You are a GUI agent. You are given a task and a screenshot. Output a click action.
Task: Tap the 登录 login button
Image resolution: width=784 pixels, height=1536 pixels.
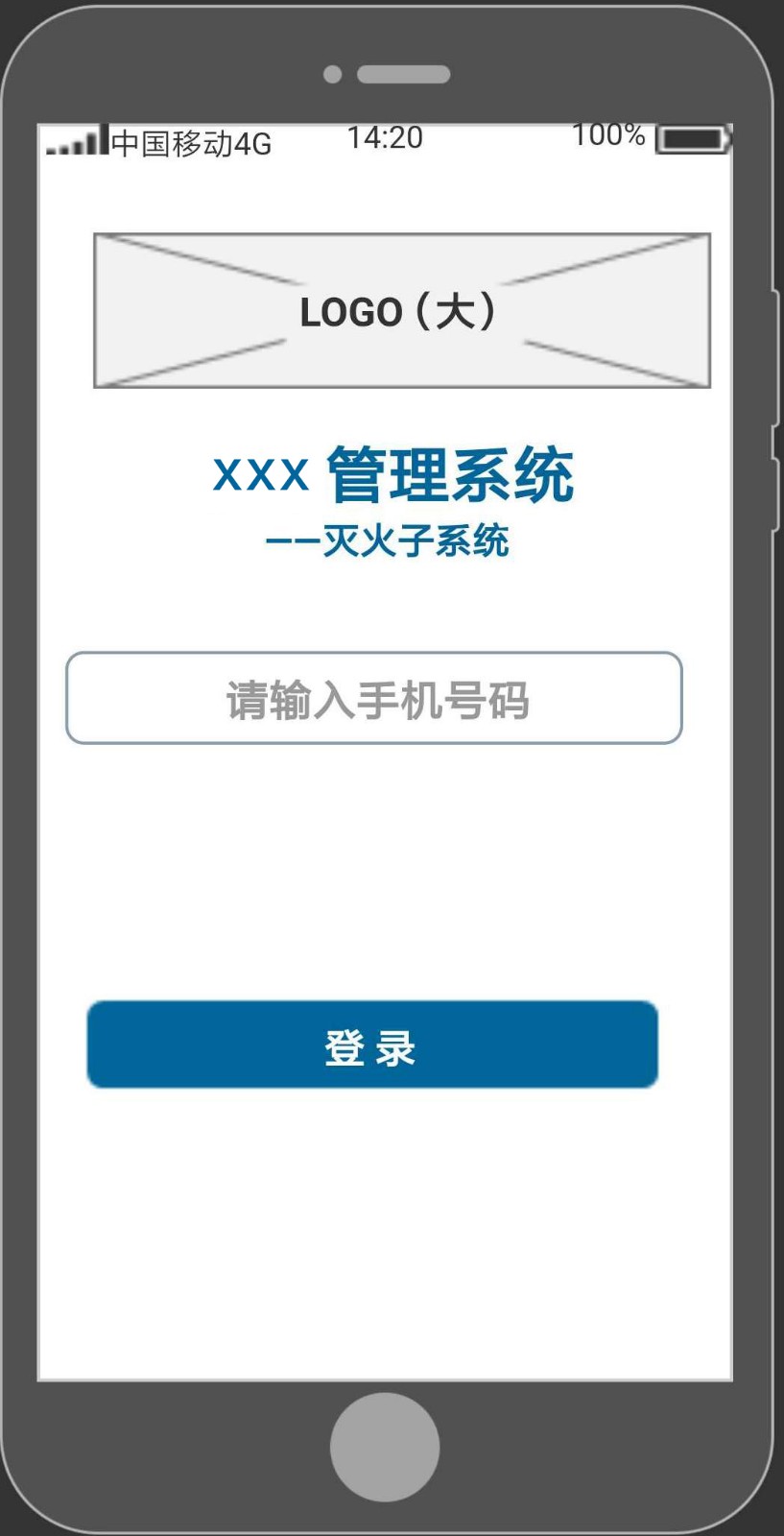(372, 1044)
